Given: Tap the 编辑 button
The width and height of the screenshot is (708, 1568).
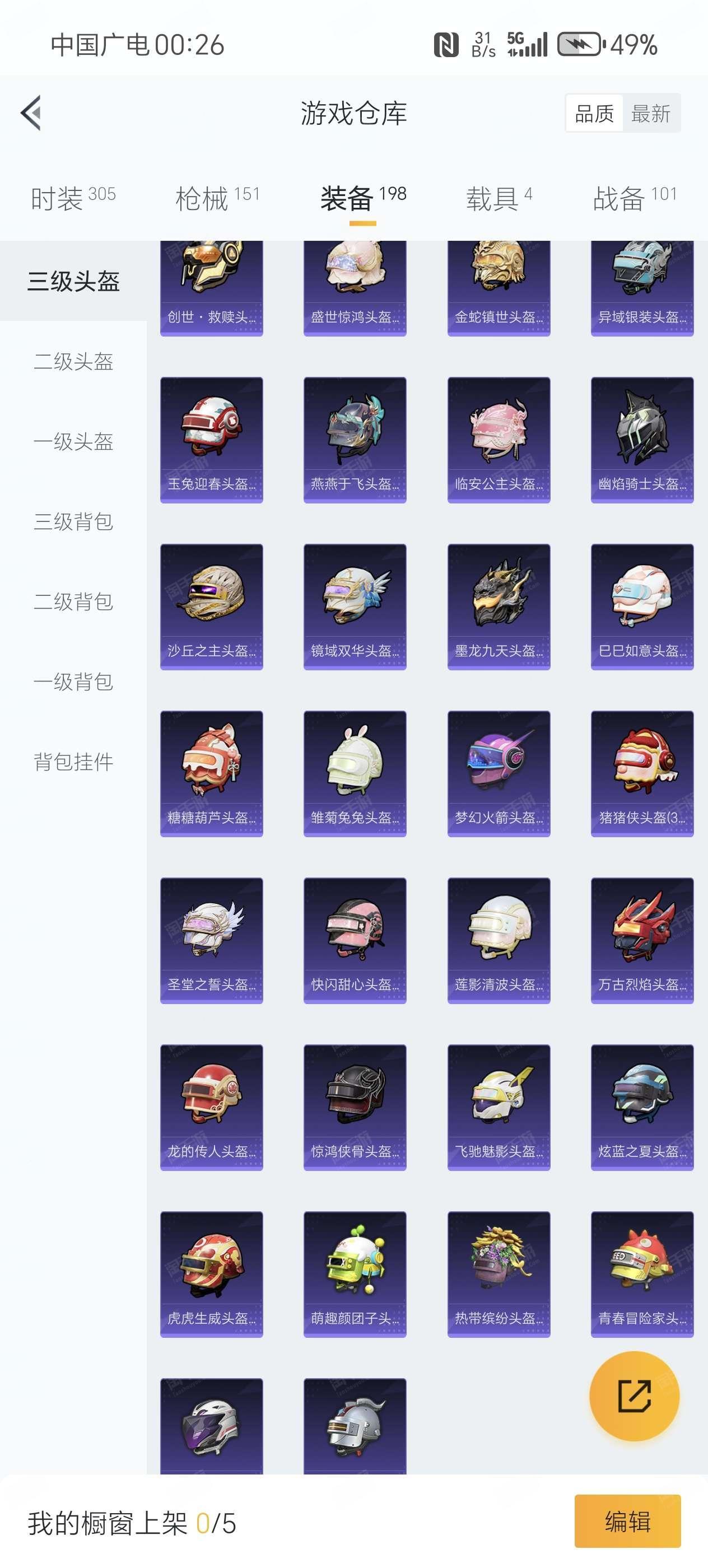Looking at the screenshot, I should (x=628, y=1521).
